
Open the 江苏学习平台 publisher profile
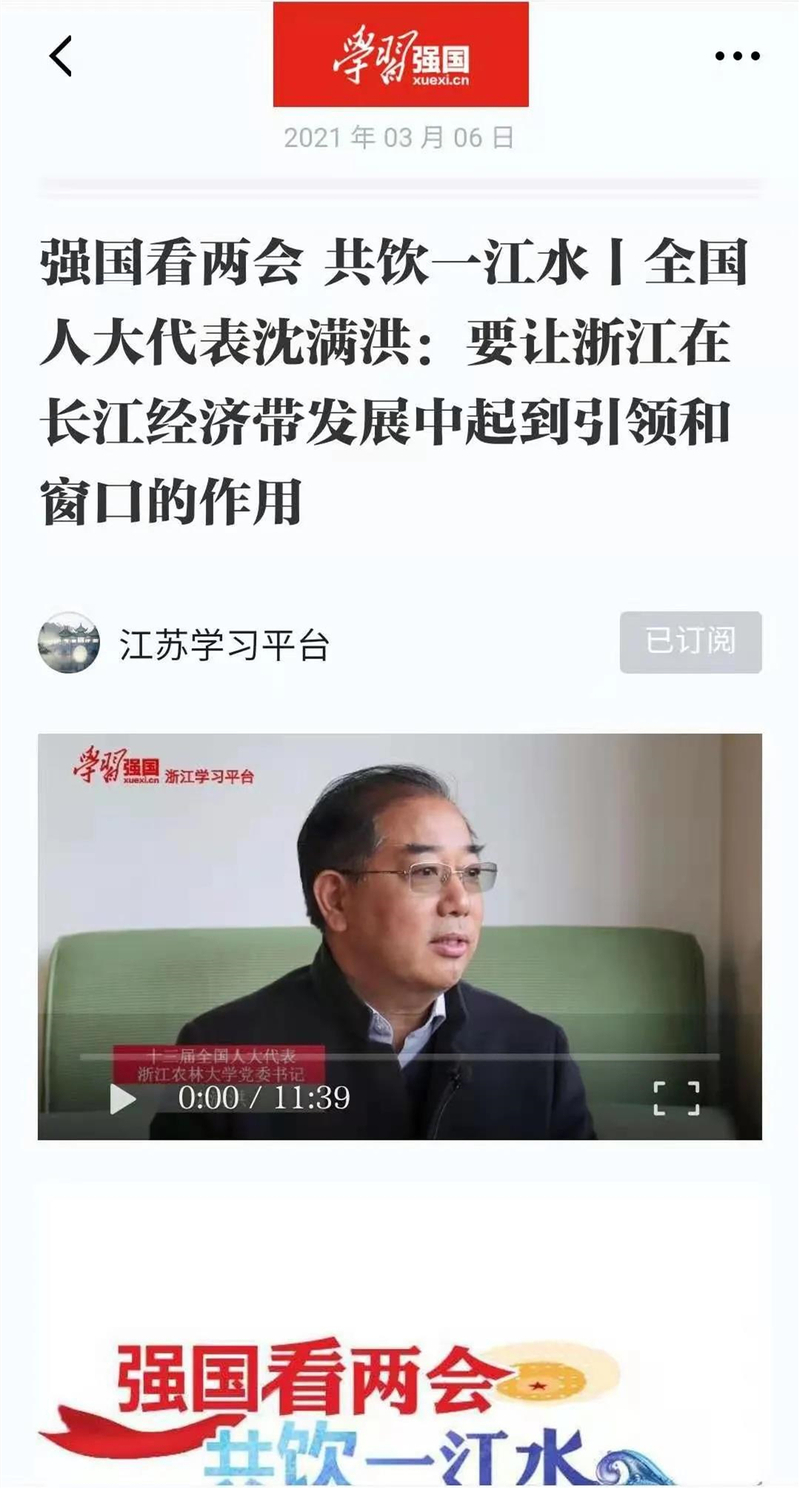[224, 645]
